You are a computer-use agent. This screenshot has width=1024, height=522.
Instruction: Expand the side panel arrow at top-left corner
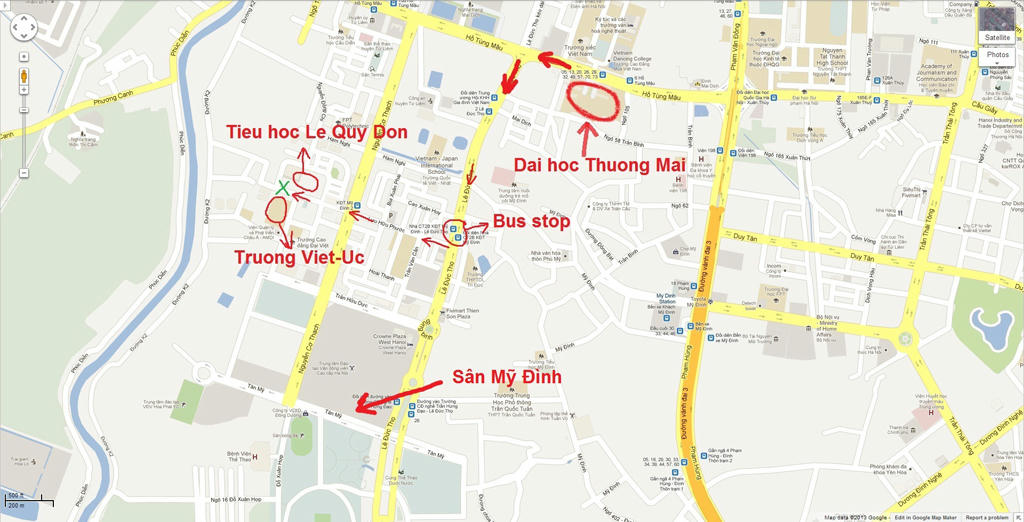click(x=3, y=4)
